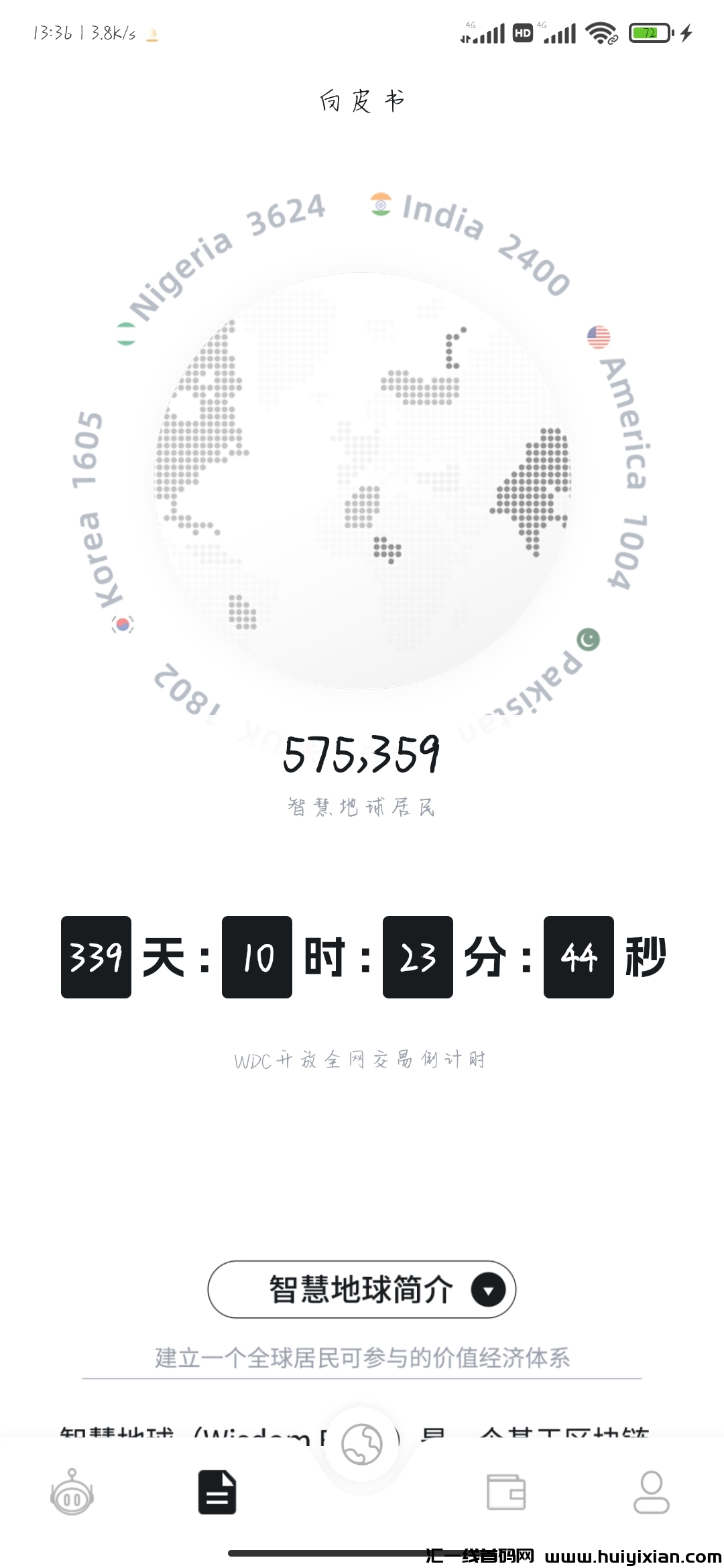Go to the profile tab
The width and height of the screenshot is (724, 1568).
coord(651,1492)
